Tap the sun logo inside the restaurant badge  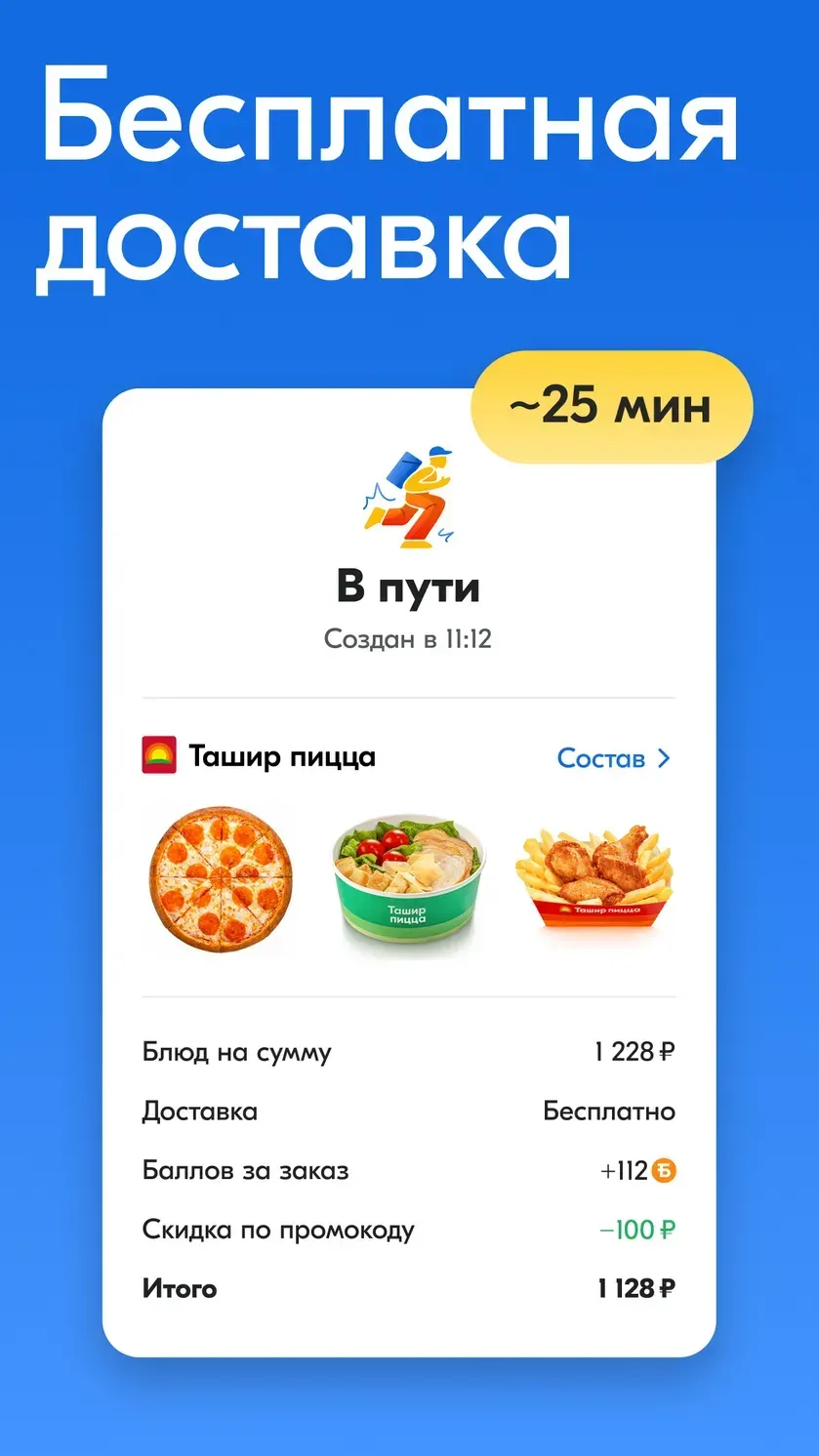pos(158,756)
